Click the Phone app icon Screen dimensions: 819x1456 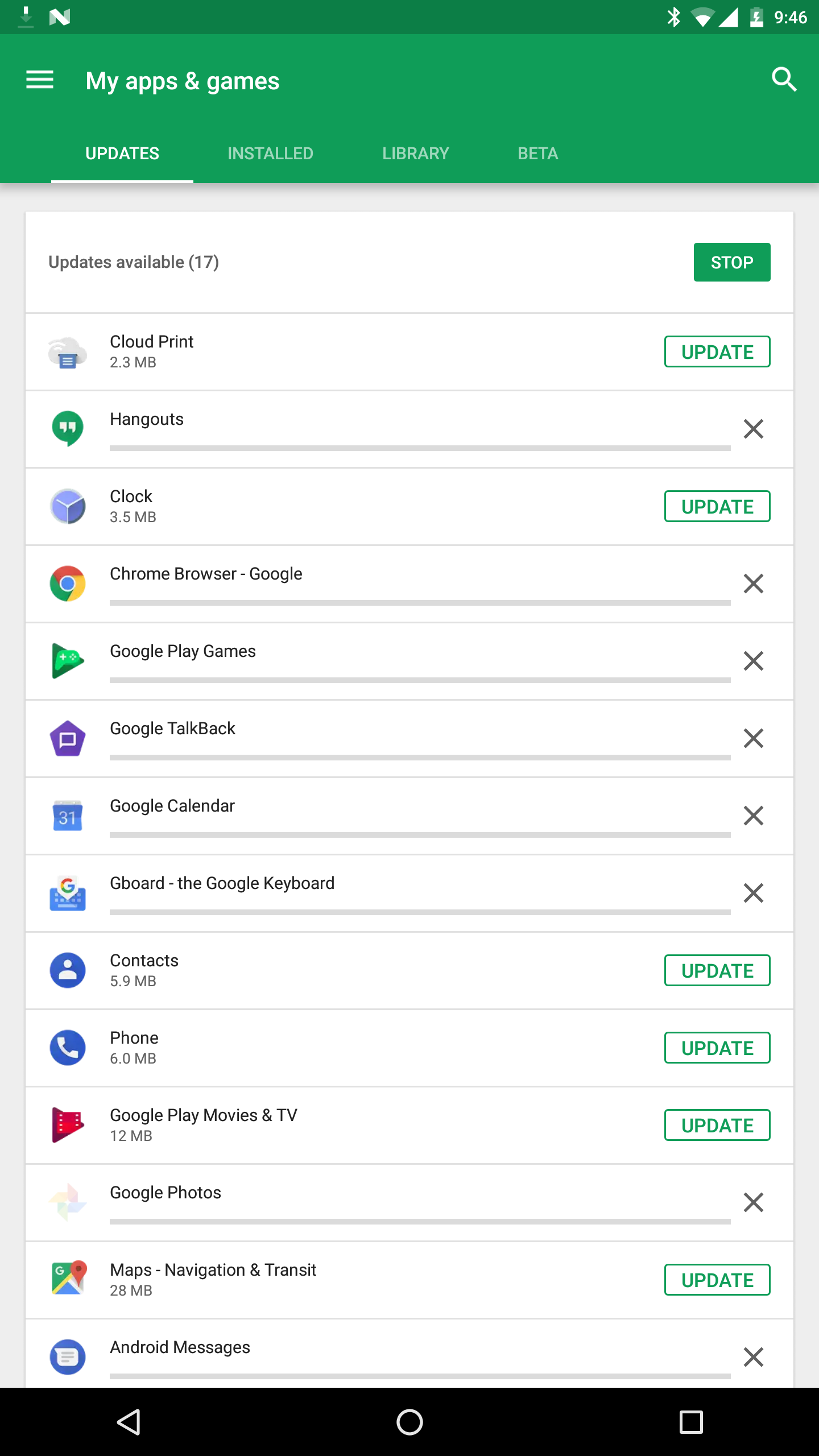(x=67, y=1047)
